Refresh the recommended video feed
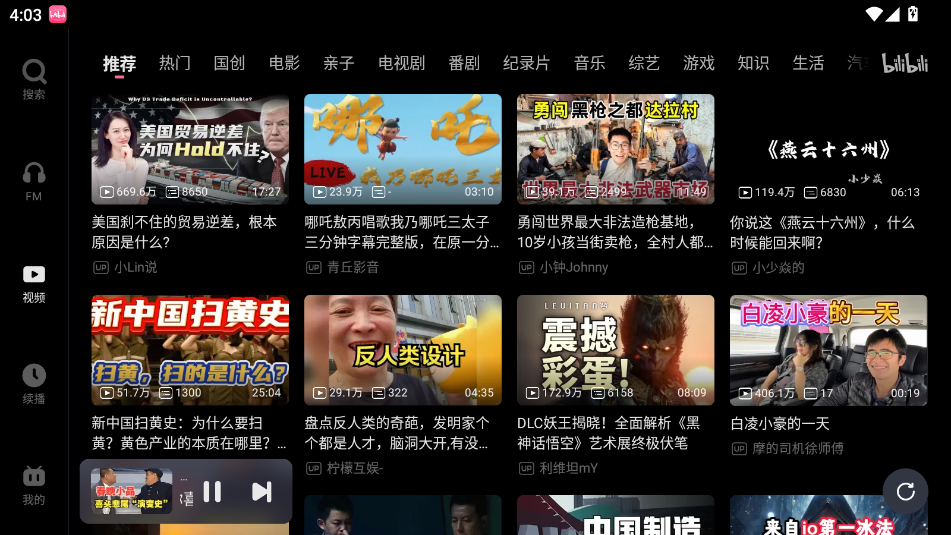This screenshot has height=535, width=951. 905,491
